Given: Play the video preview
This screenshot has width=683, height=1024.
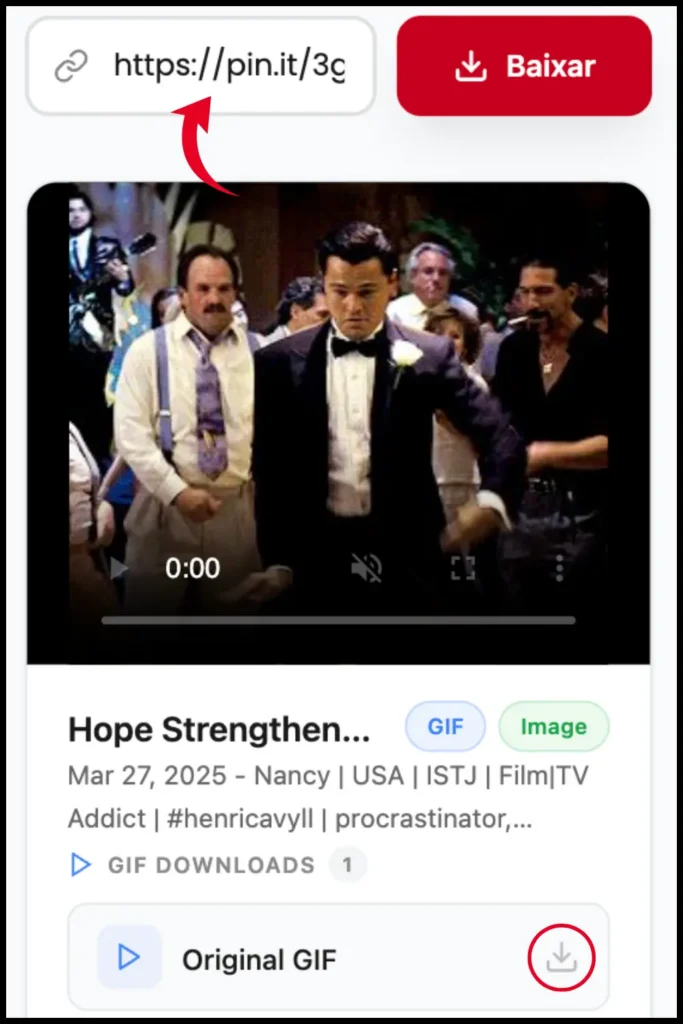Looking at the screenshot, I should (118, 568).
